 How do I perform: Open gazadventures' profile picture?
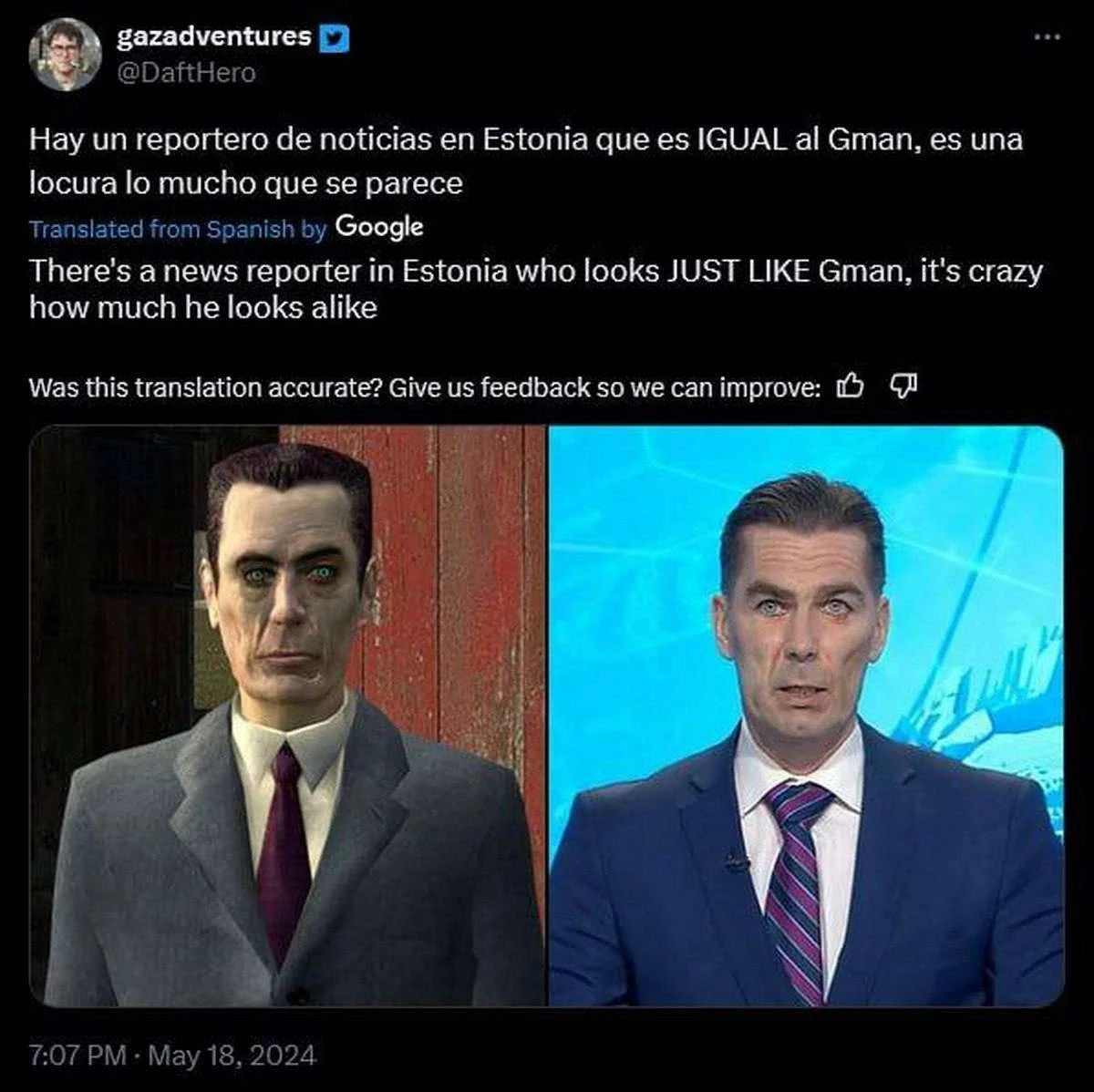coord(63,53)
